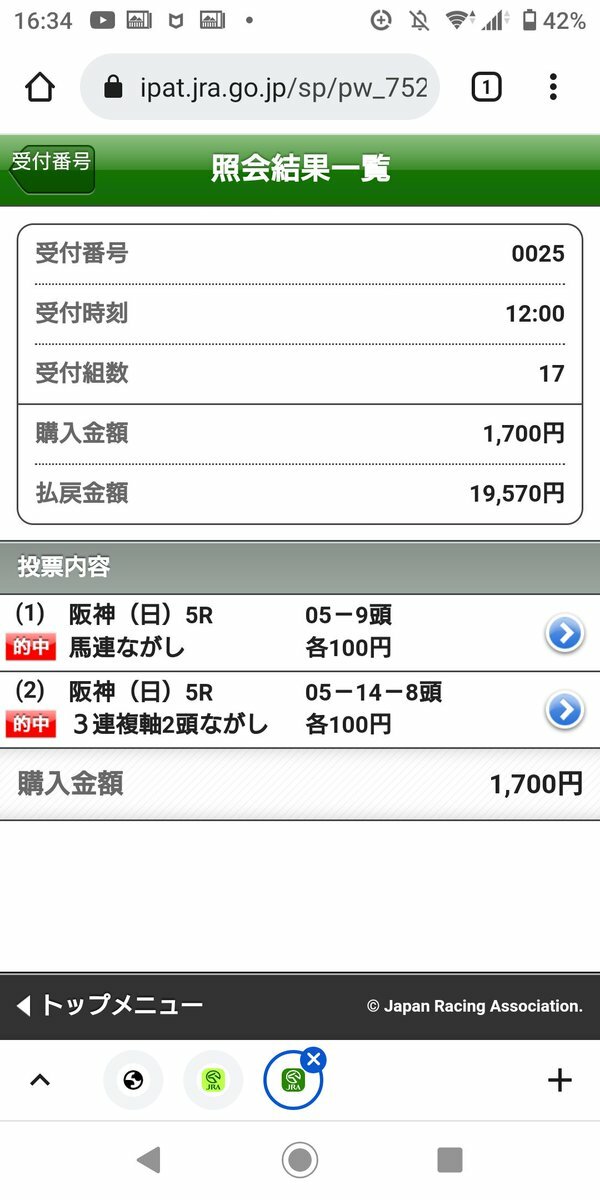Image resolution: width=600 pixels, height=1200 pixels.
Task: Open details for the 3連複軸2頭ながし bet
Action: tap(565, 710)
